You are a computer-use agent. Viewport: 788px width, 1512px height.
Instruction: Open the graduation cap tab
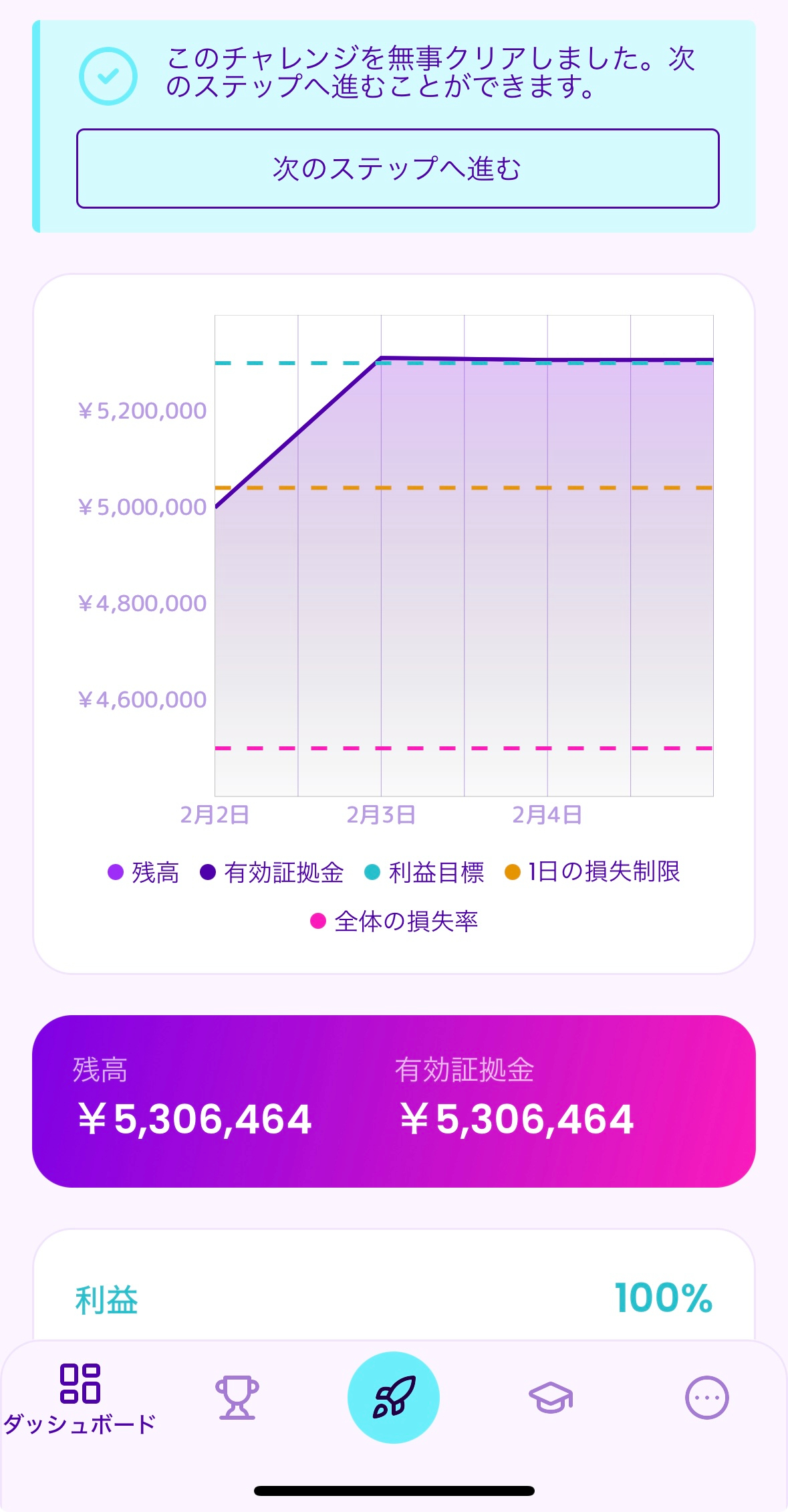551,1397
